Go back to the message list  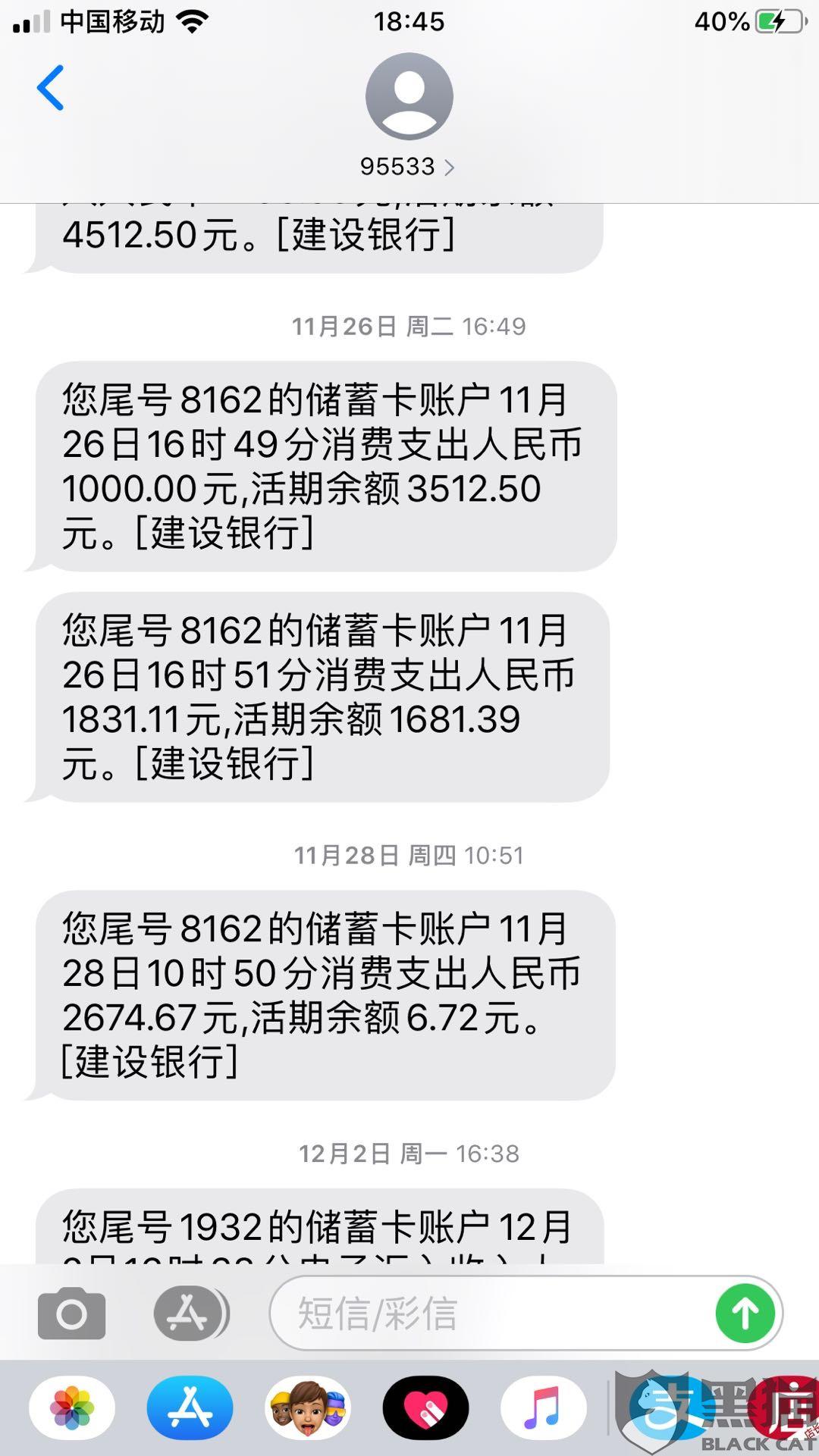point(51,88)
